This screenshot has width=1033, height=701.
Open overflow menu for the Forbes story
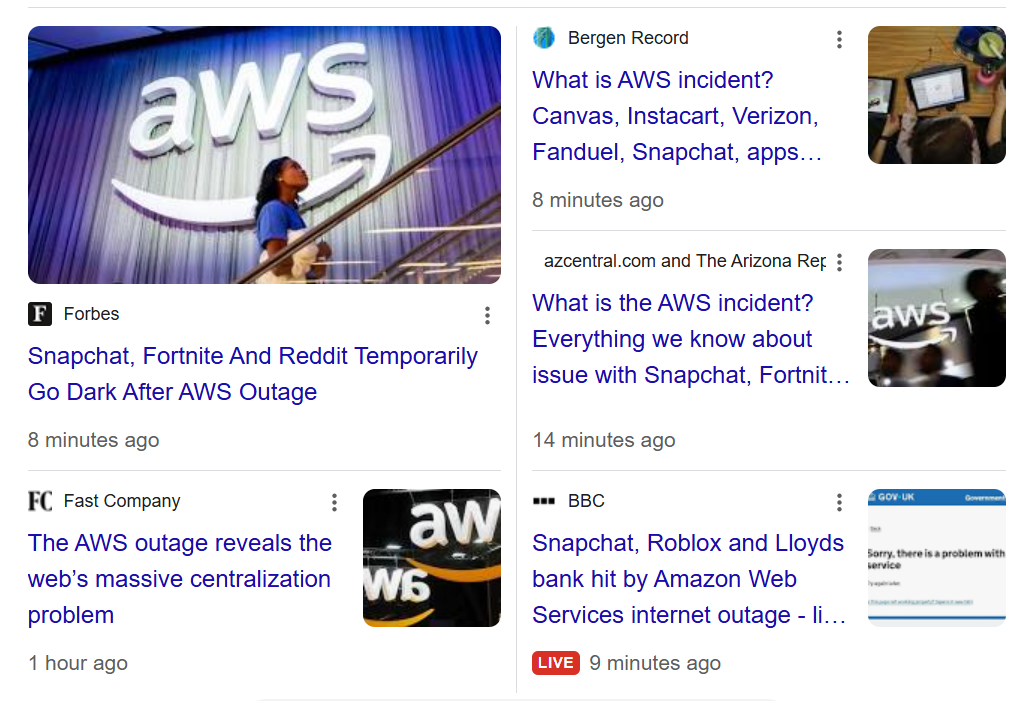tap(487, 316)
